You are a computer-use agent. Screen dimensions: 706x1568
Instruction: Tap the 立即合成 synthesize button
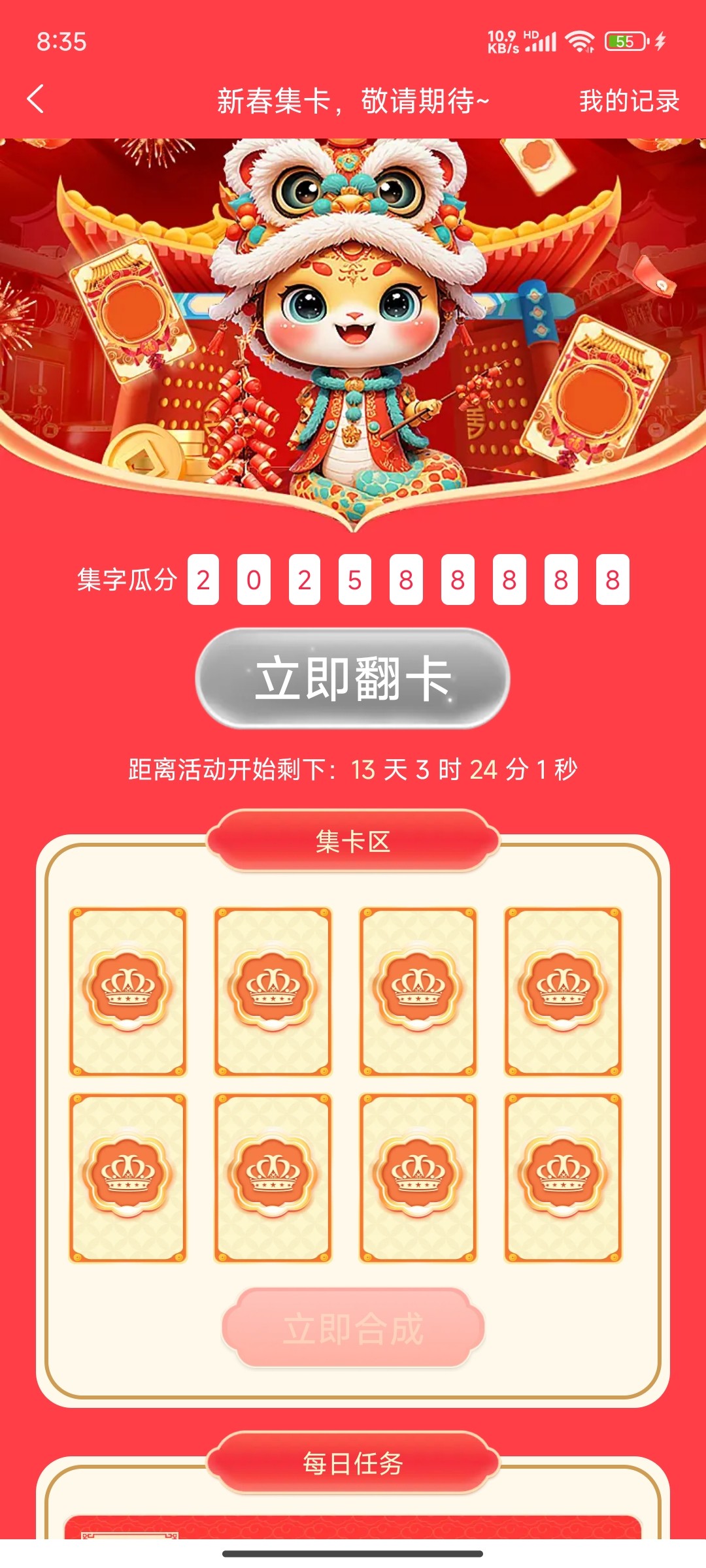(353, 1328)
